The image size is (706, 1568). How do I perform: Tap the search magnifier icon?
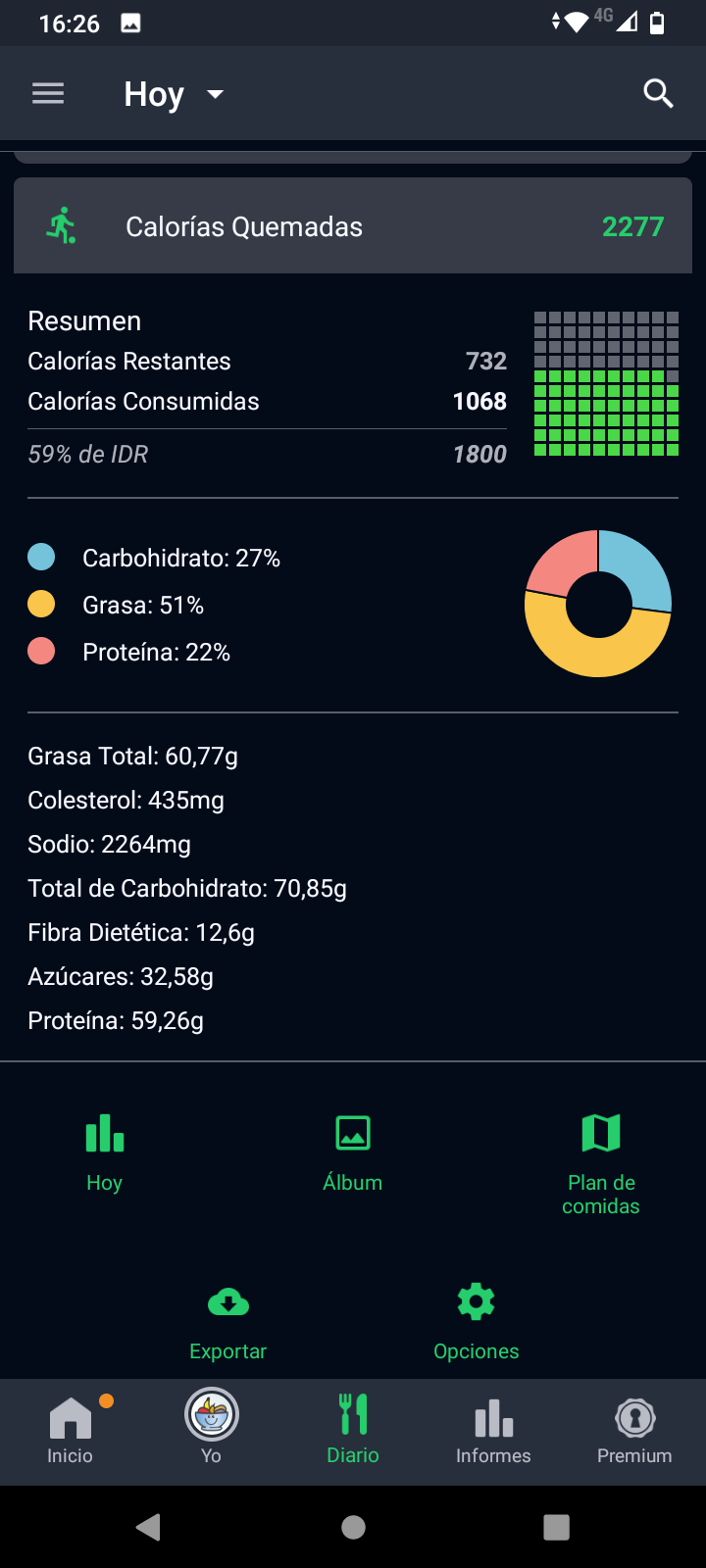(658, 93)
